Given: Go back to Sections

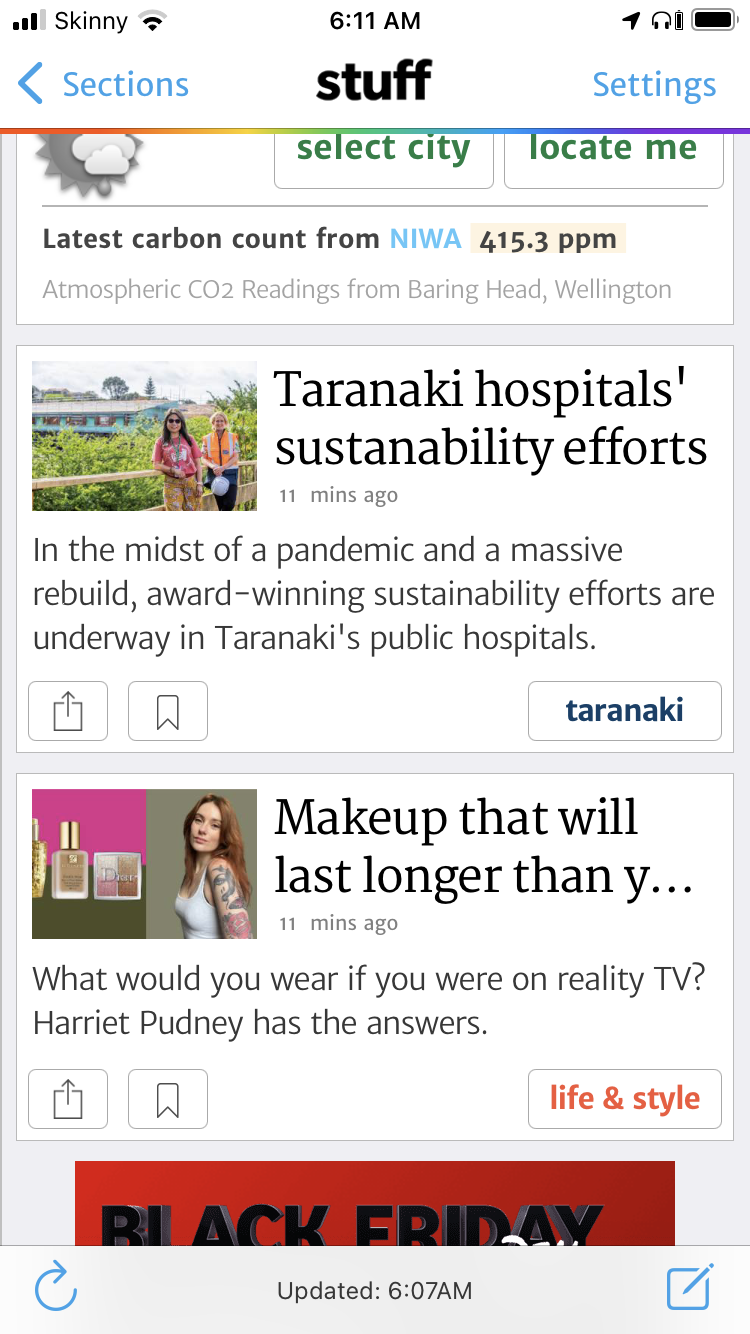Looking at the screenshot, I should [104, 85].
